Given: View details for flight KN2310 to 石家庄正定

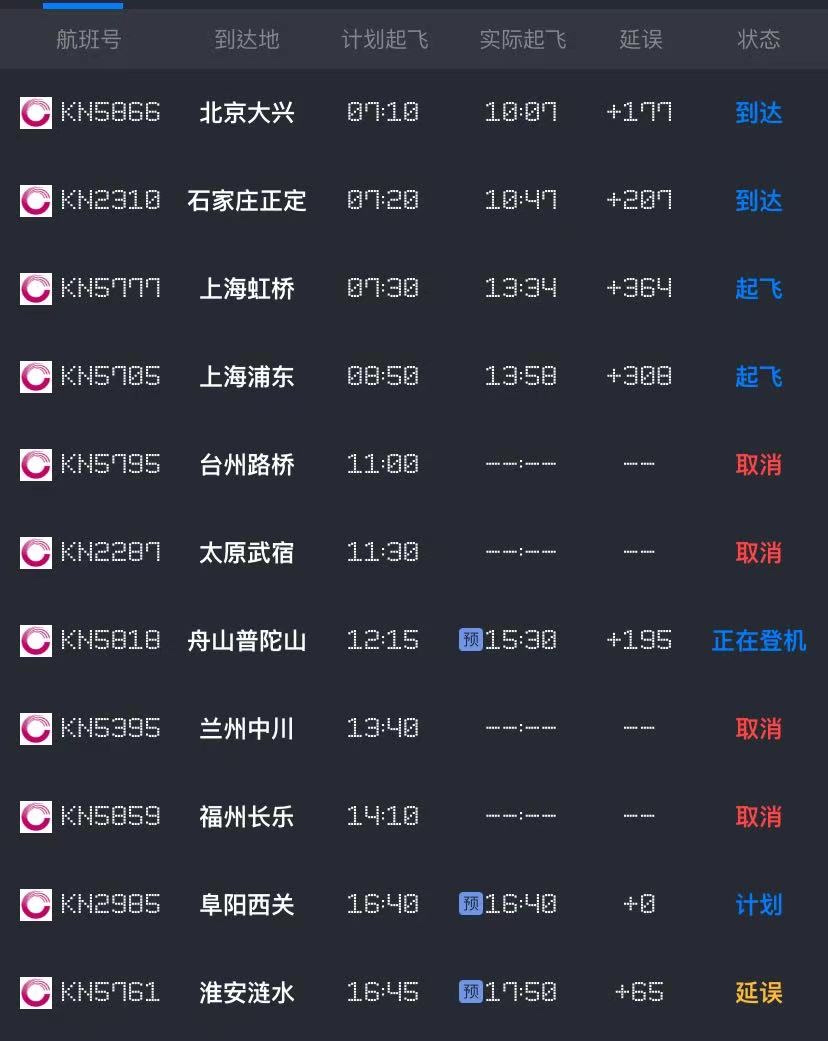Looking at the screenshot, I should click(414, 200).
